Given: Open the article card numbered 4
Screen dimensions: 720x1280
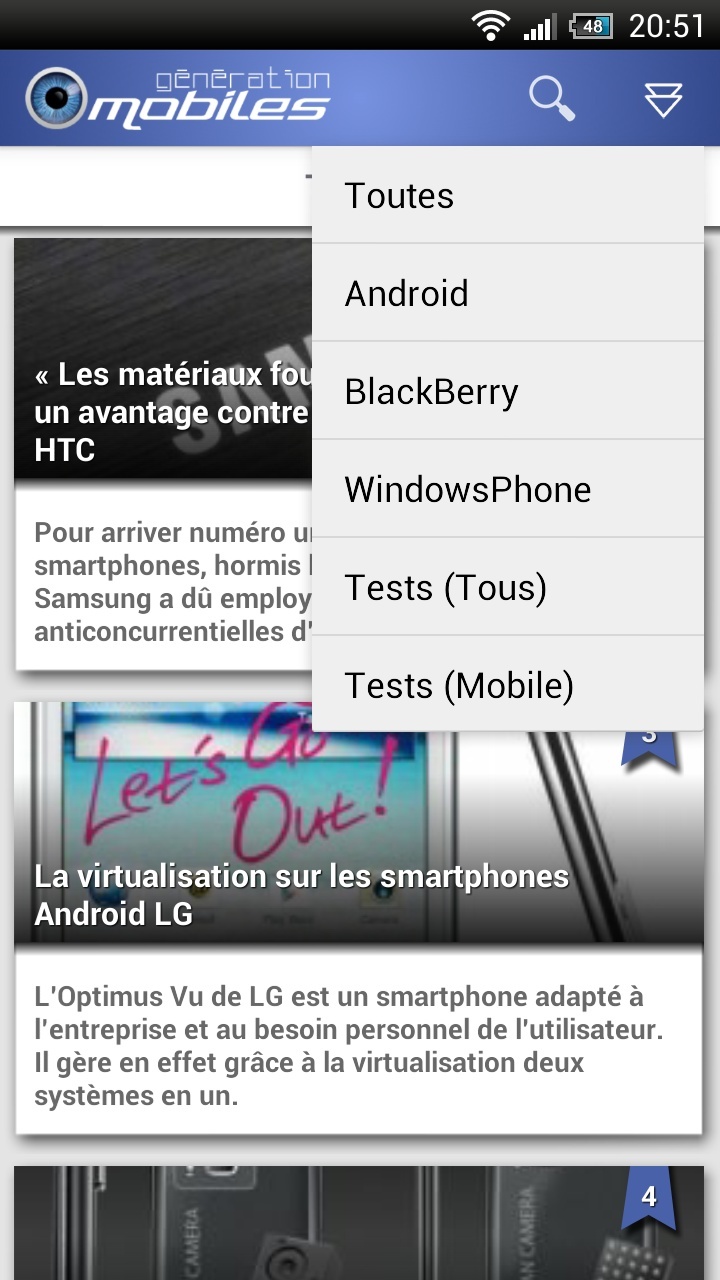Looking at the screenshot, I should [x=358, y=1225].
